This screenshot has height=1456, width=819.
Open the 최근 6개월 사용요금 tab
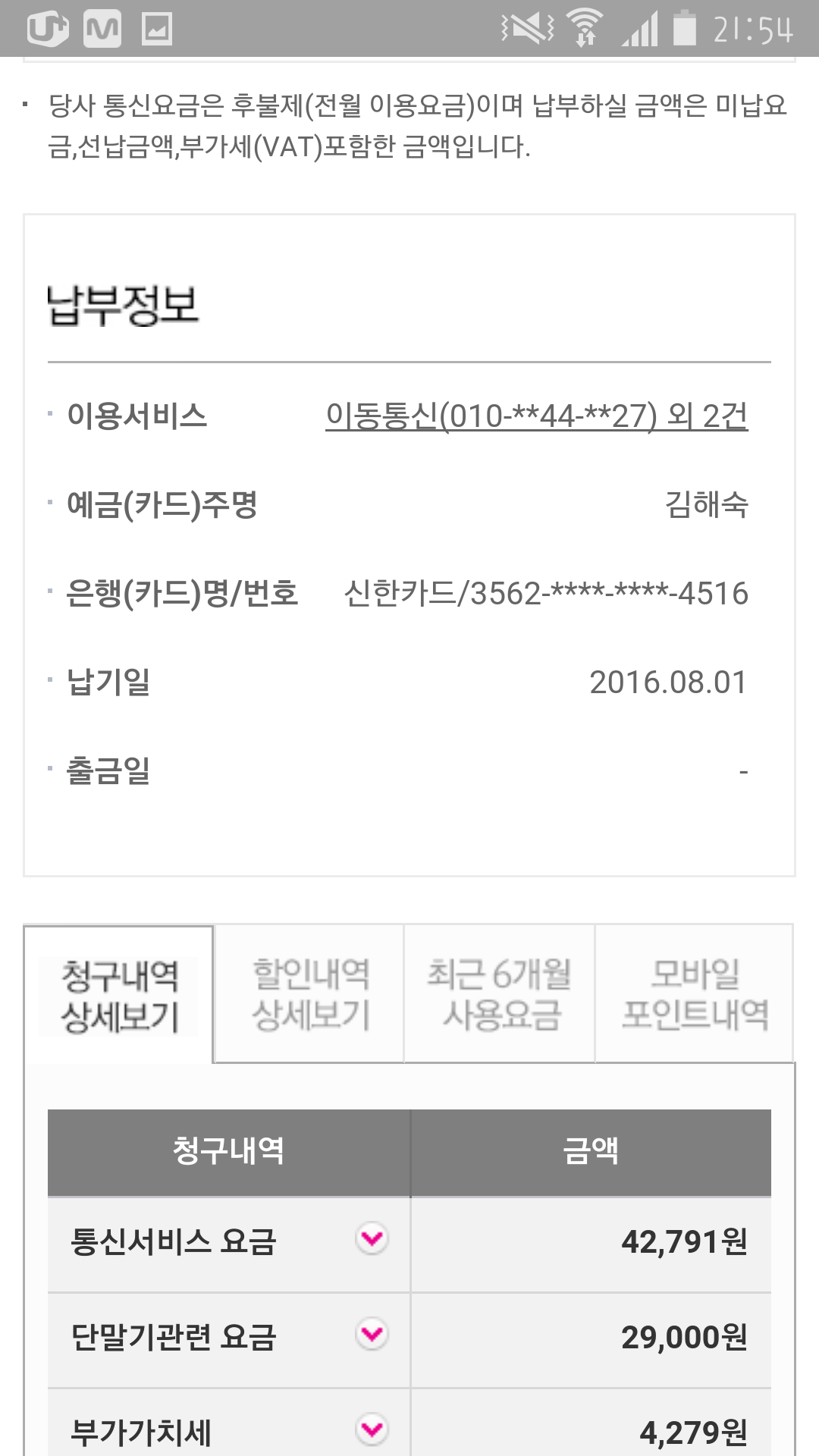(x=500, y=995)
